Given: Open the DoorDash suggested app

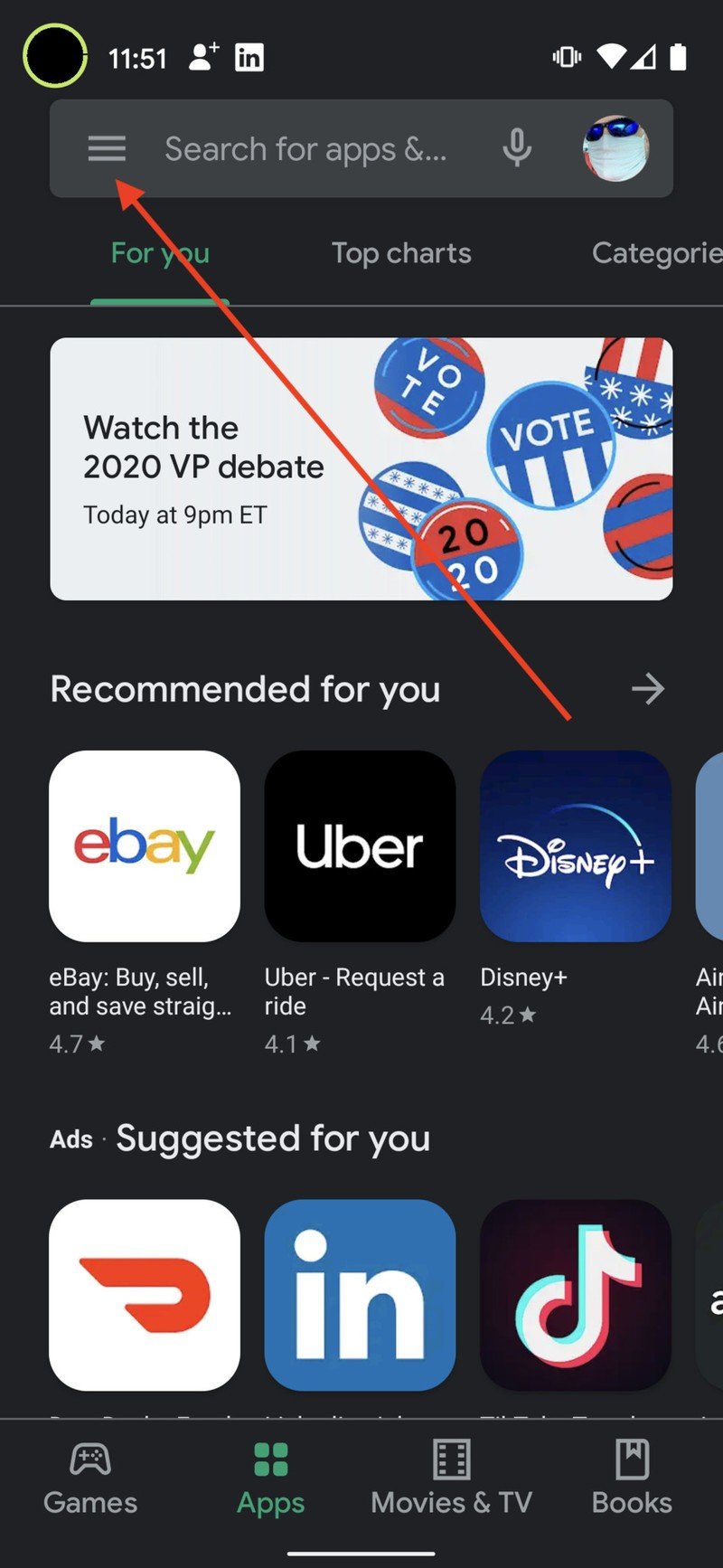Looking at the screenshot, I should (145, 1295).
